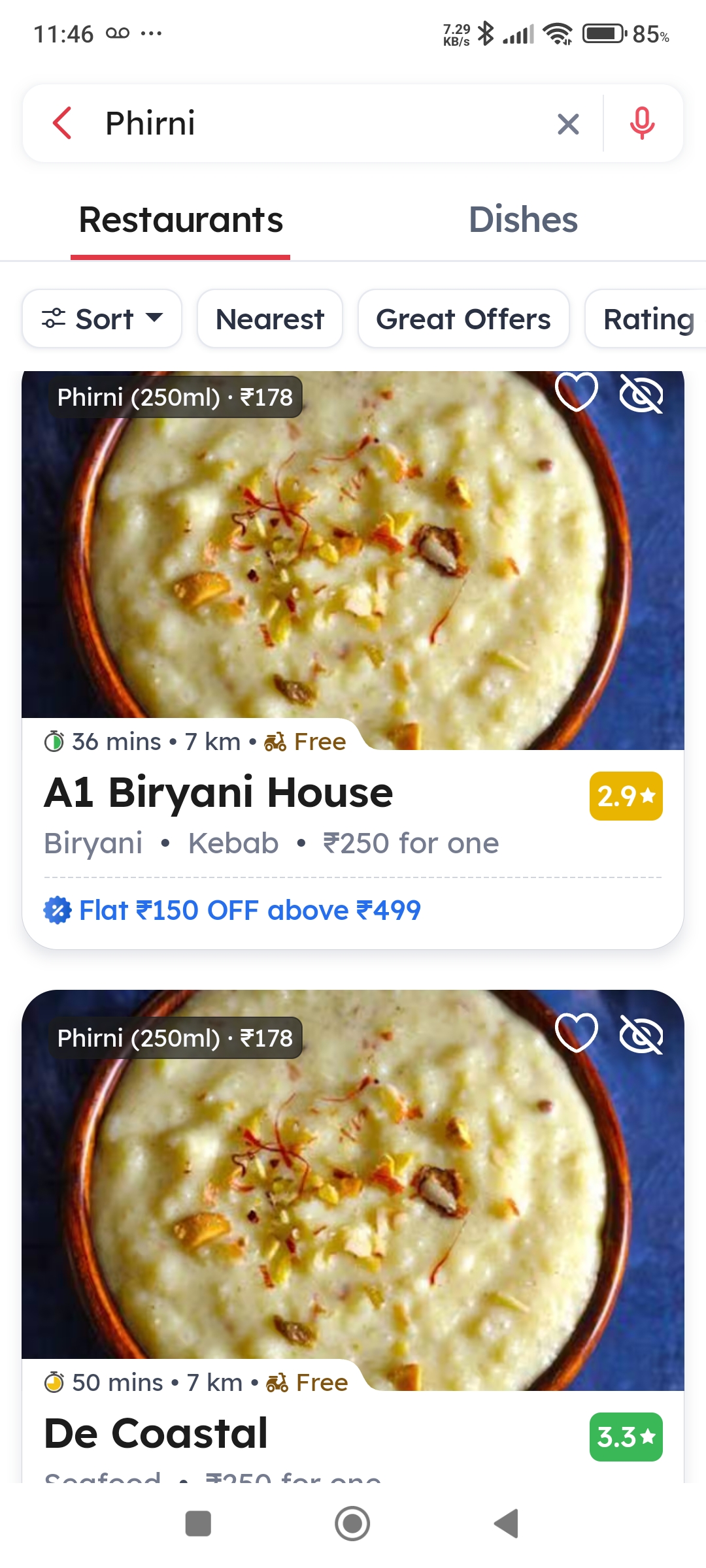Screen dimensions: 706x1568
Task: Switch to the Dishes tab
Action: [523, 220]
